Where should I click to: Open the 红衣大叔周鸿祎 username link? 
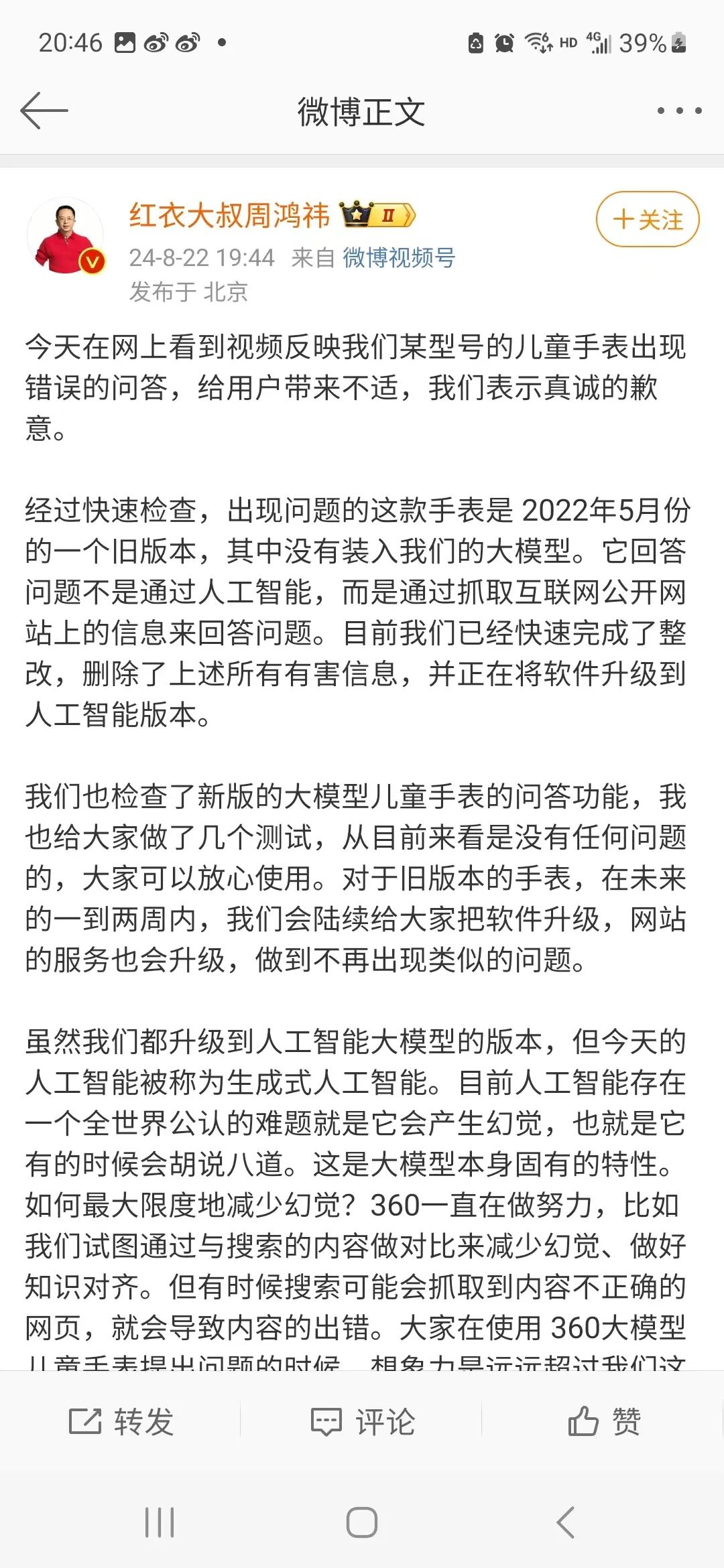tap(229, 215)
